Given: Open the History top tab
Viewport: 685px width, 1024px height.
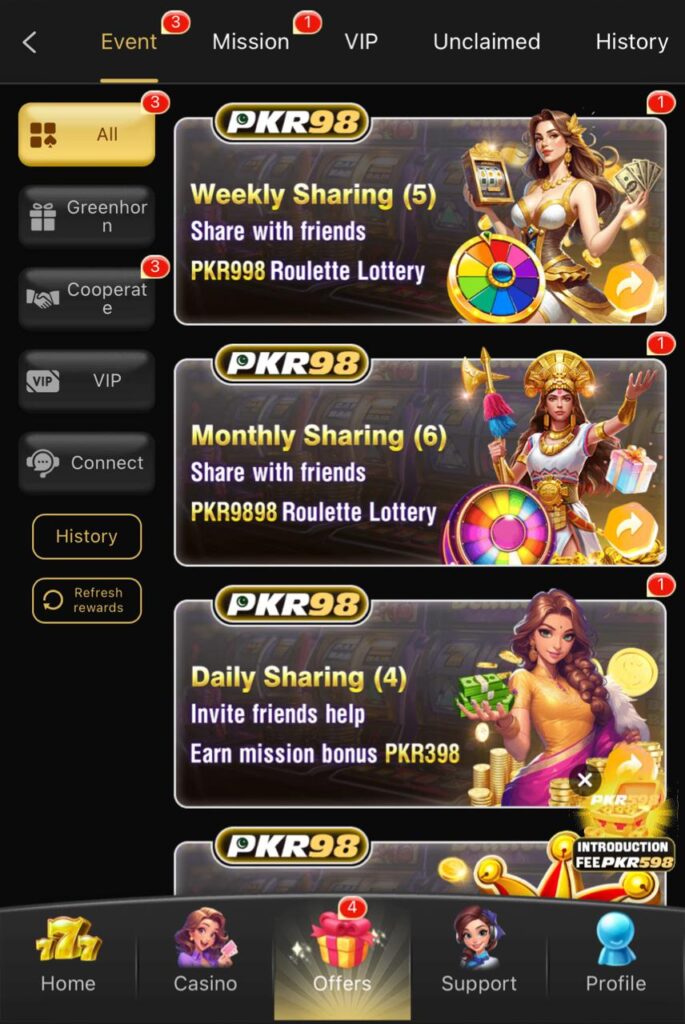Looking at the screenshot, I should tap(631, 42).
